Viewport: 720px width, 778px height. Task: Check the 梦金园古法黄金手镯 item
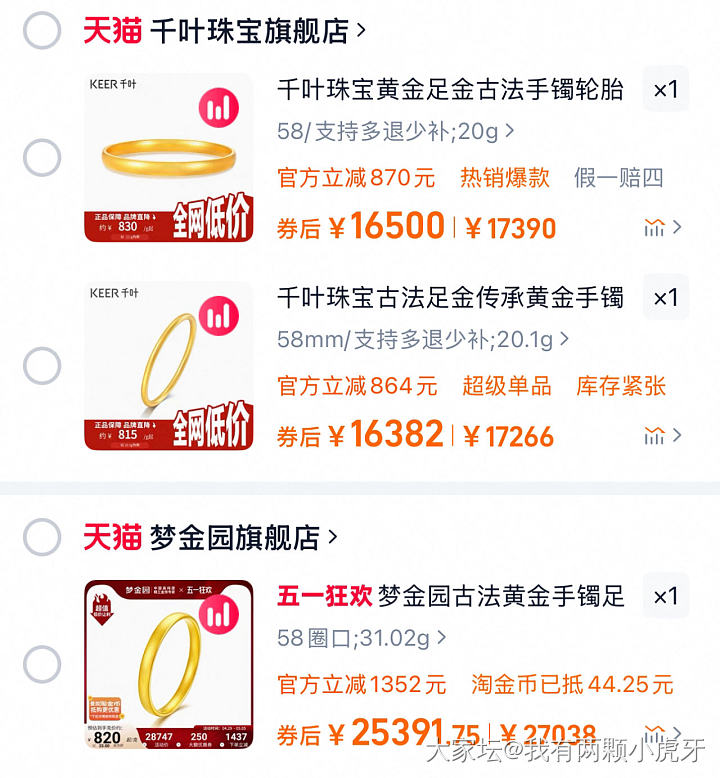[42, 664]
